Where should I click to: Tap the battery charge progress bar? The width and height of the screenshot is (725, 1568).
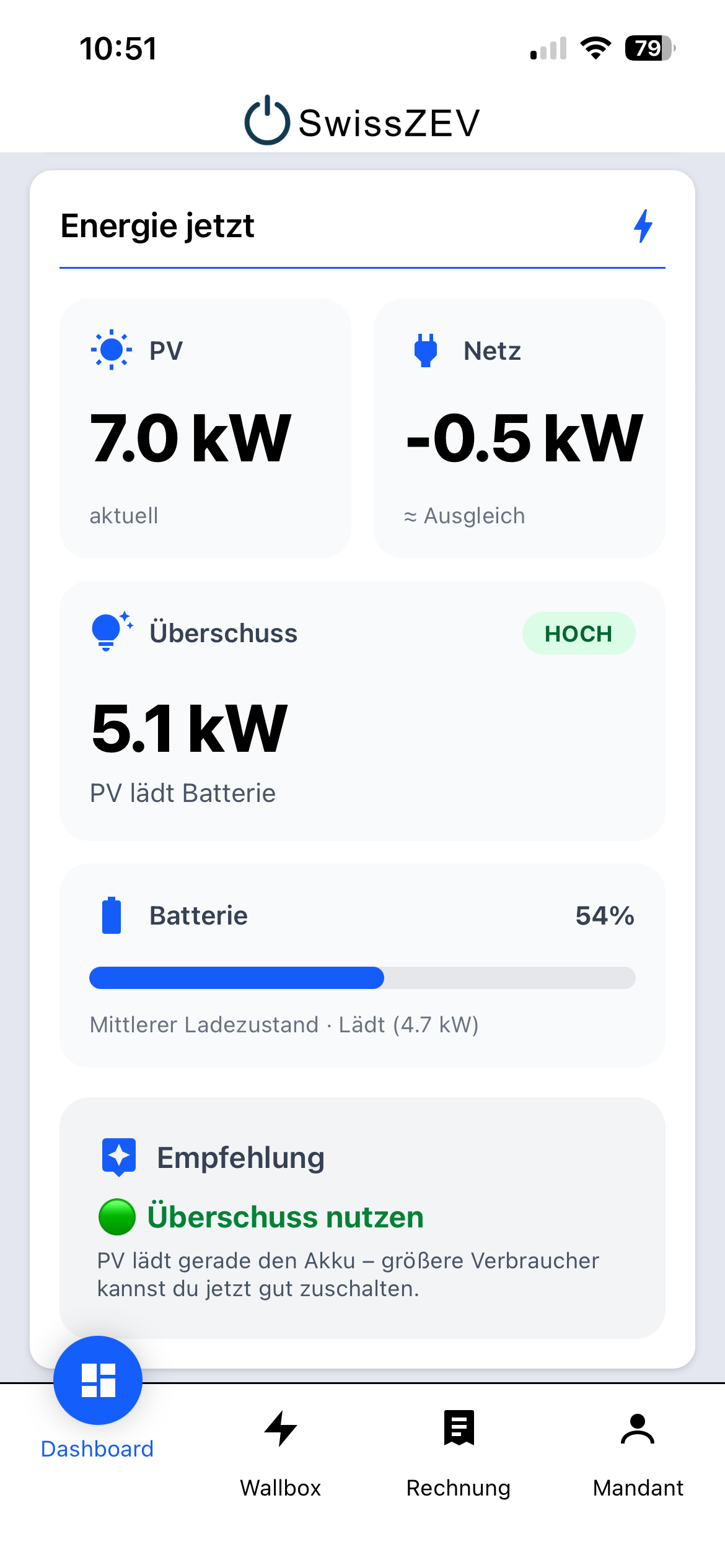(x=362, y=978)
